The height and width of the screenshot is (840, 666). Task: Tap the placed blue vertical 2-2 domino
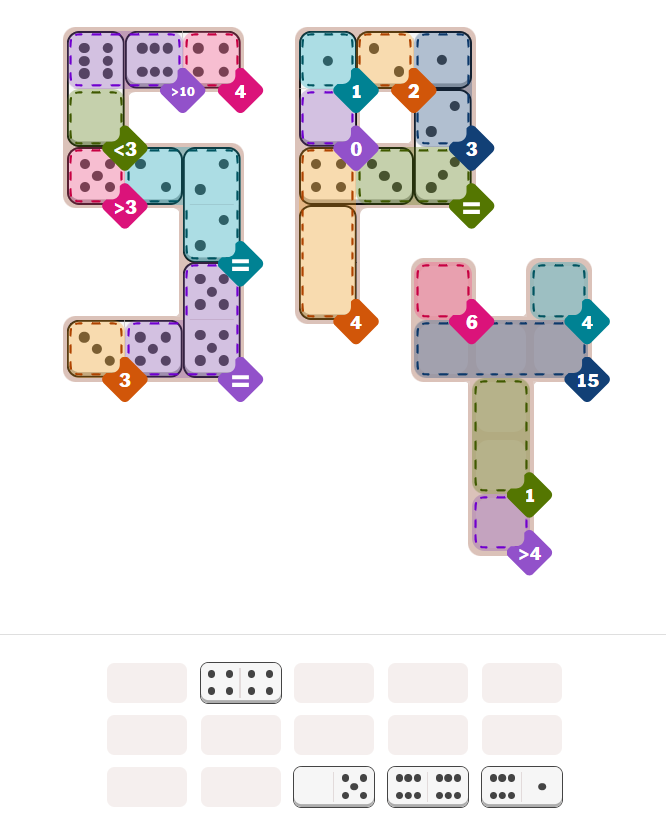212,205
